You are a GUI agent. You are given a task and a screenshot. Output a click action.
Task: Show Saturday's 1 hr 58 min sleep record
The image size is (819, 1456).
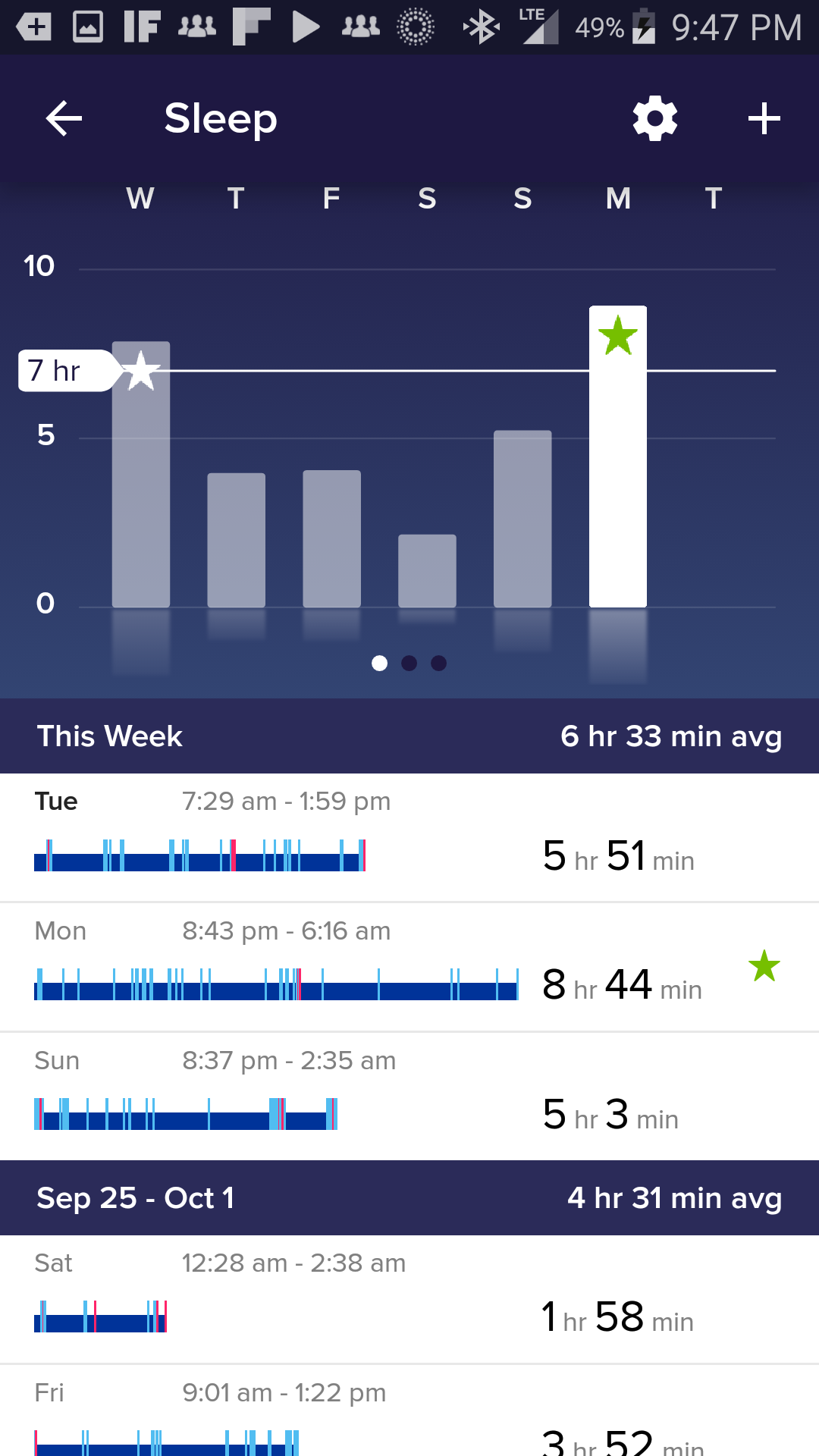409,1300
